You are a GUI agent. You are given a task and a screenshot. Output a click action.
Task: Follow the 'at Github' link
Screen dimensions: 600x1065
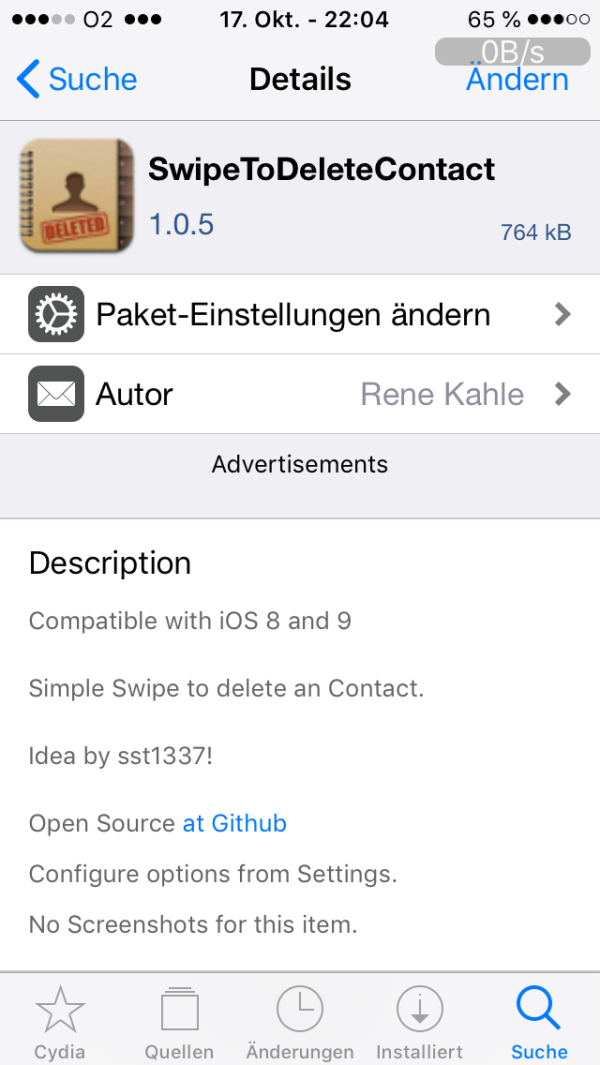[x=234, y=823]
